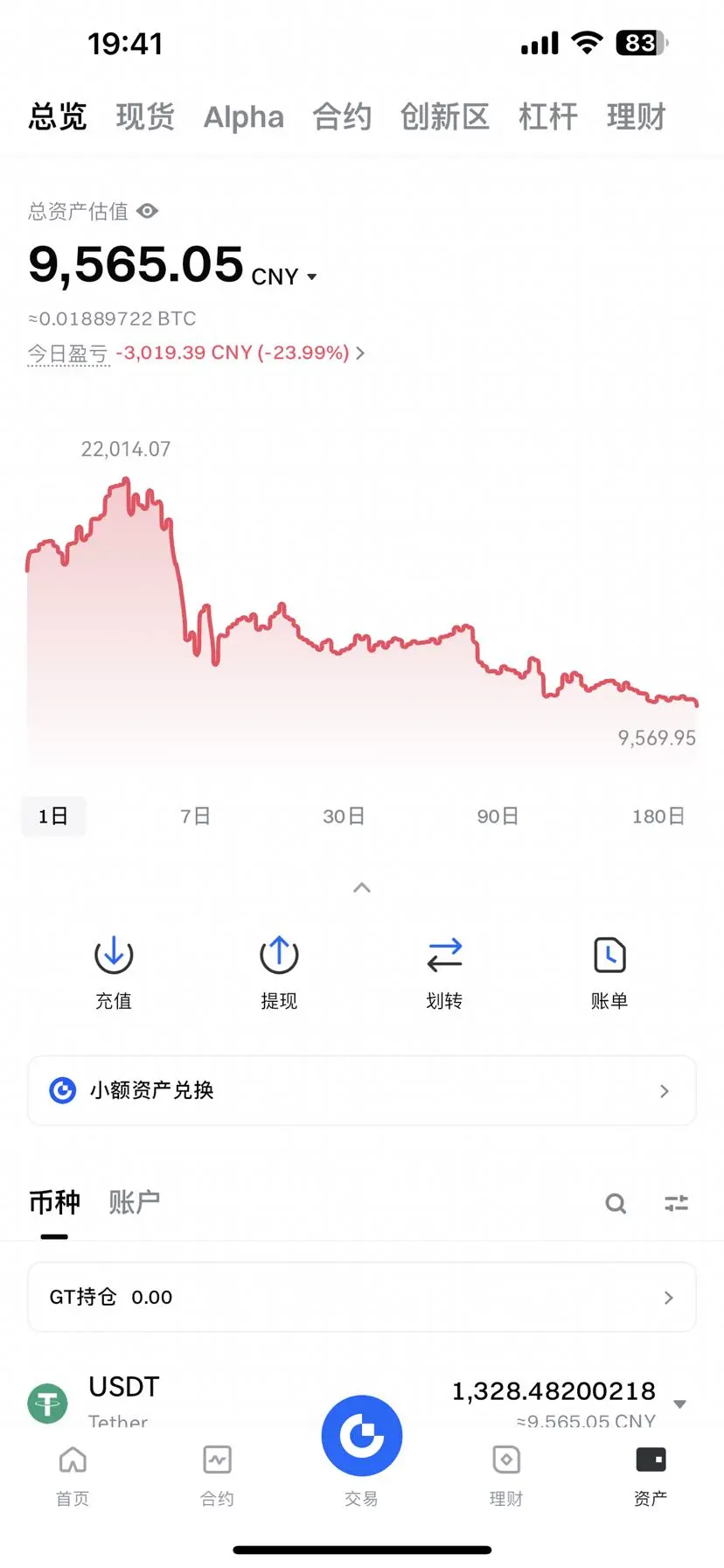Select the 30日 chart range
This screenshot has height=1568, width=724.
click(x=343, y=816)
